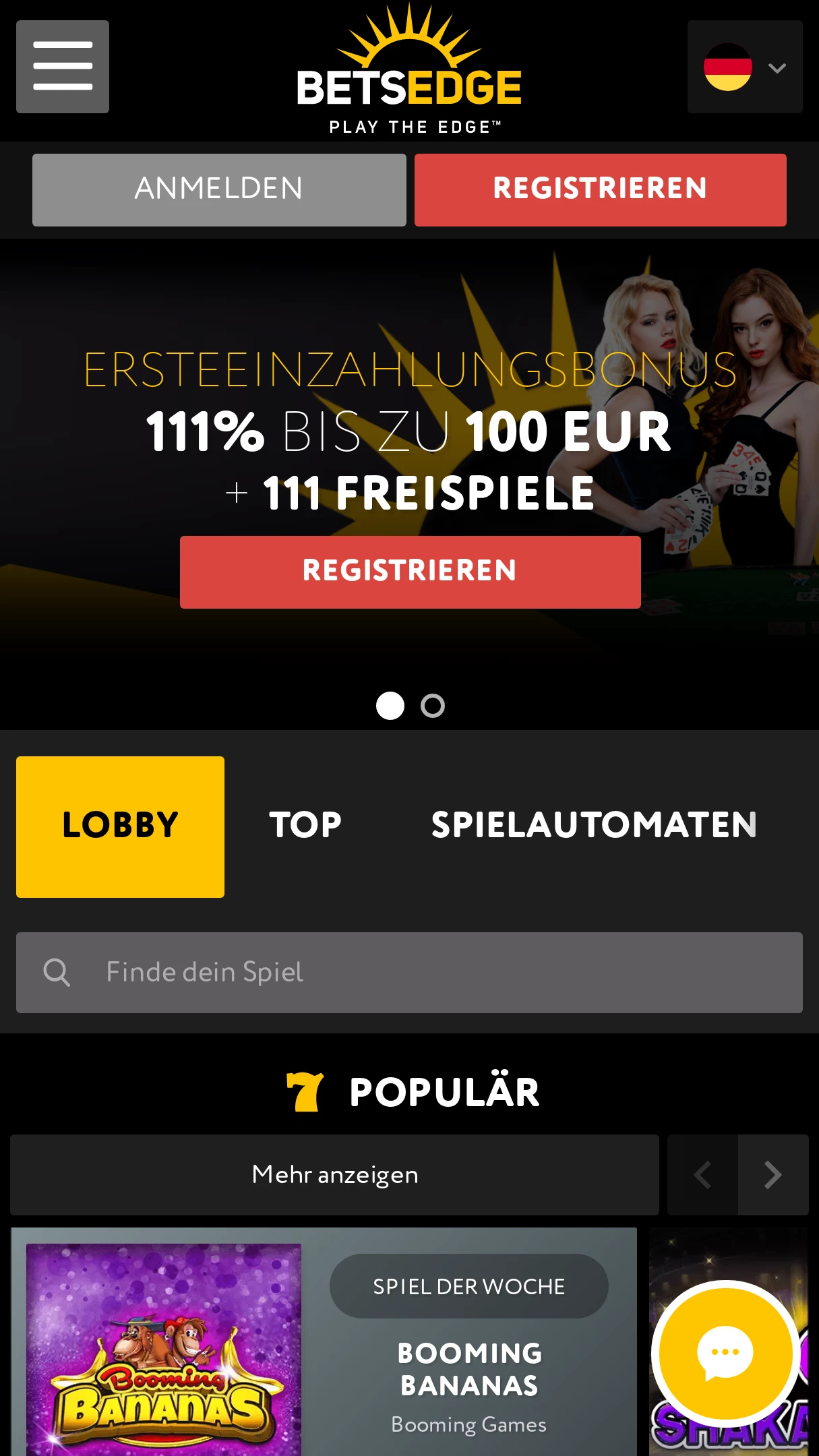Select Registrieren in the top bar

[600, 189]
